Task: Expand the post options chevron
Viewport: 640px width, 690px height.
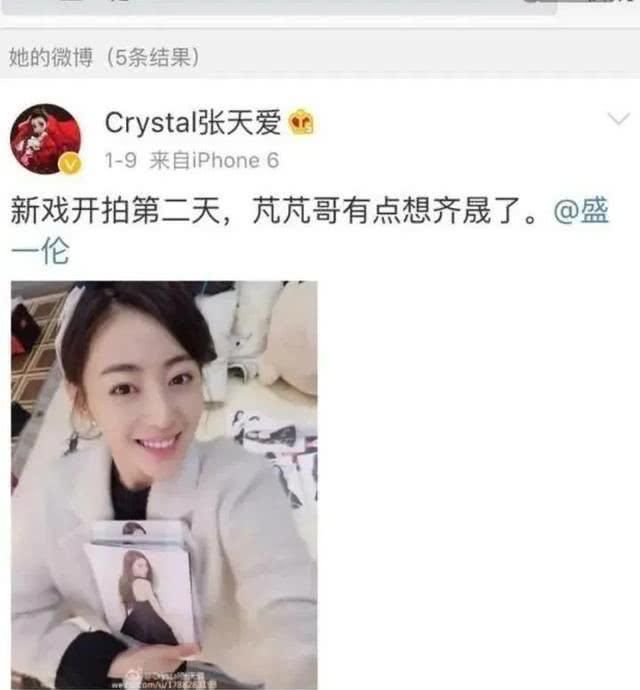Action: (618, 120)
